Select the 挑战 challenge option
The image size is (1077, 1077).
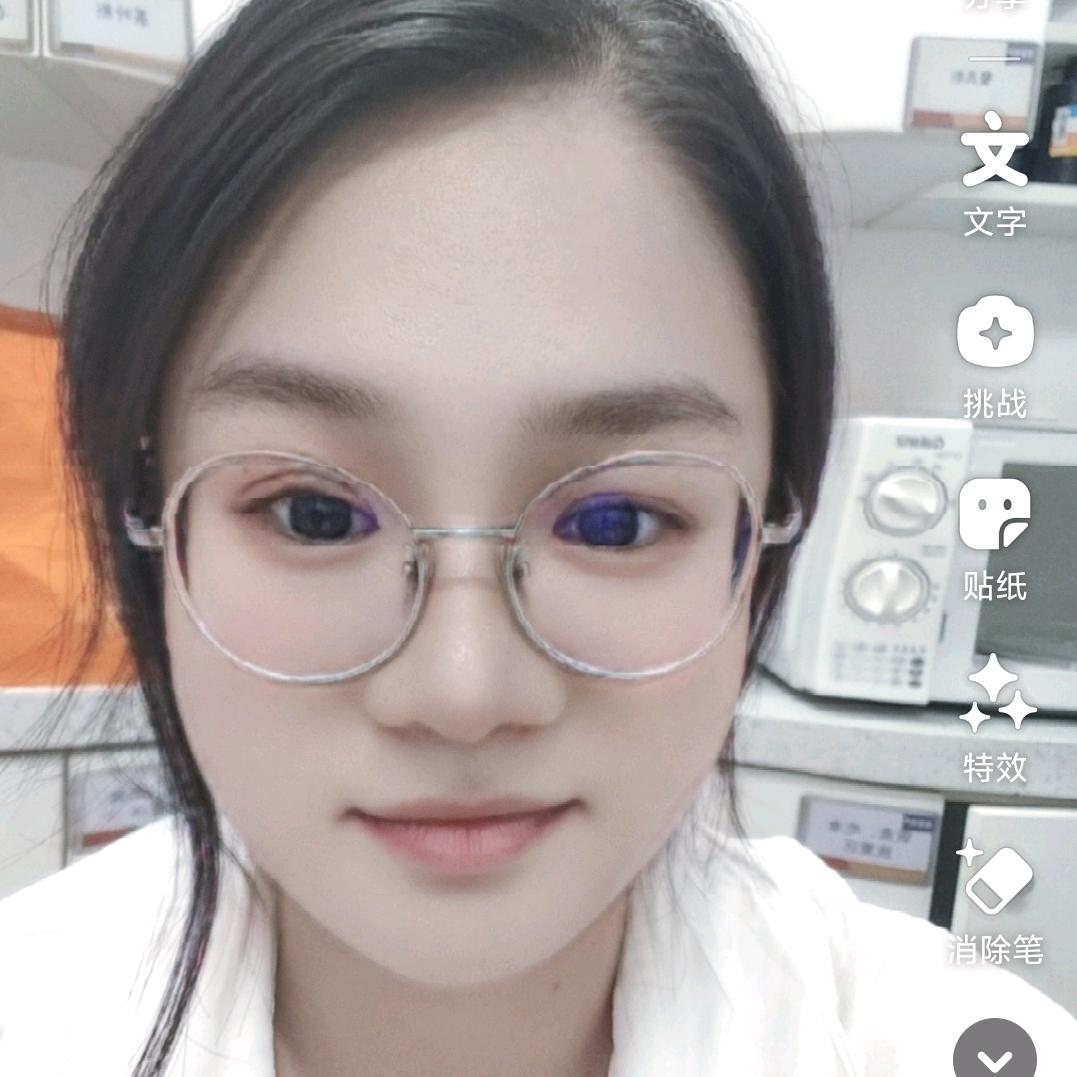point(994,355)
